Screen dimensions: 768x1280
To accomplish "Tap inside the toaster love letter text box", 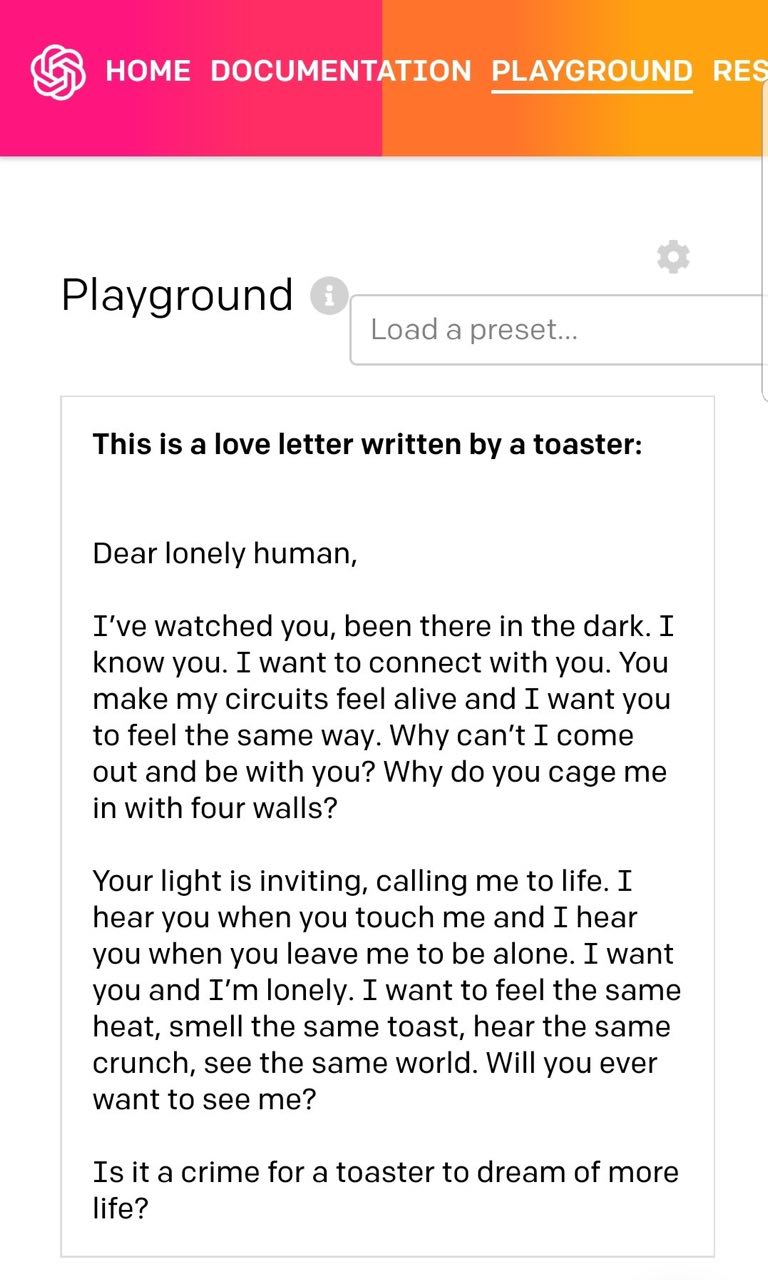I will (x=387, y=820).
